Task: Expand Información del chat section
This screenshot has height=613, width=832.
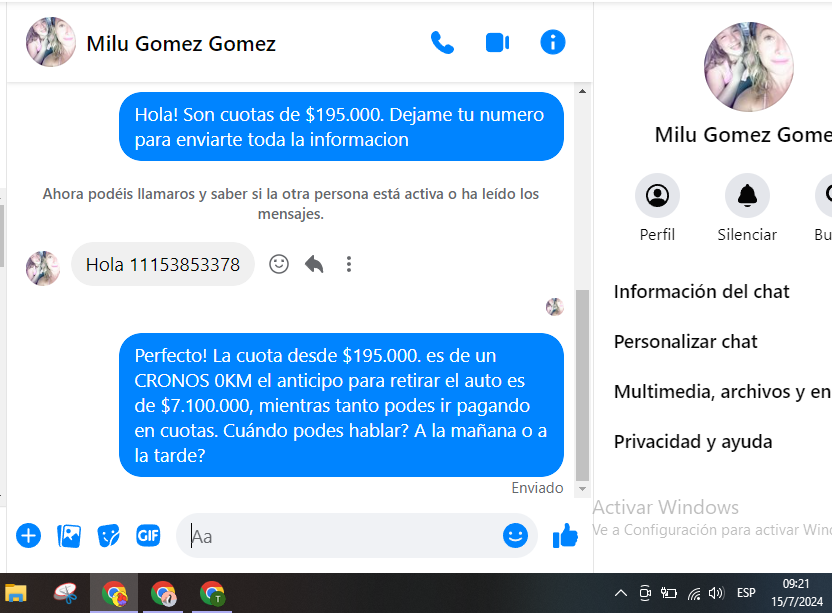Action: (702, 292)
